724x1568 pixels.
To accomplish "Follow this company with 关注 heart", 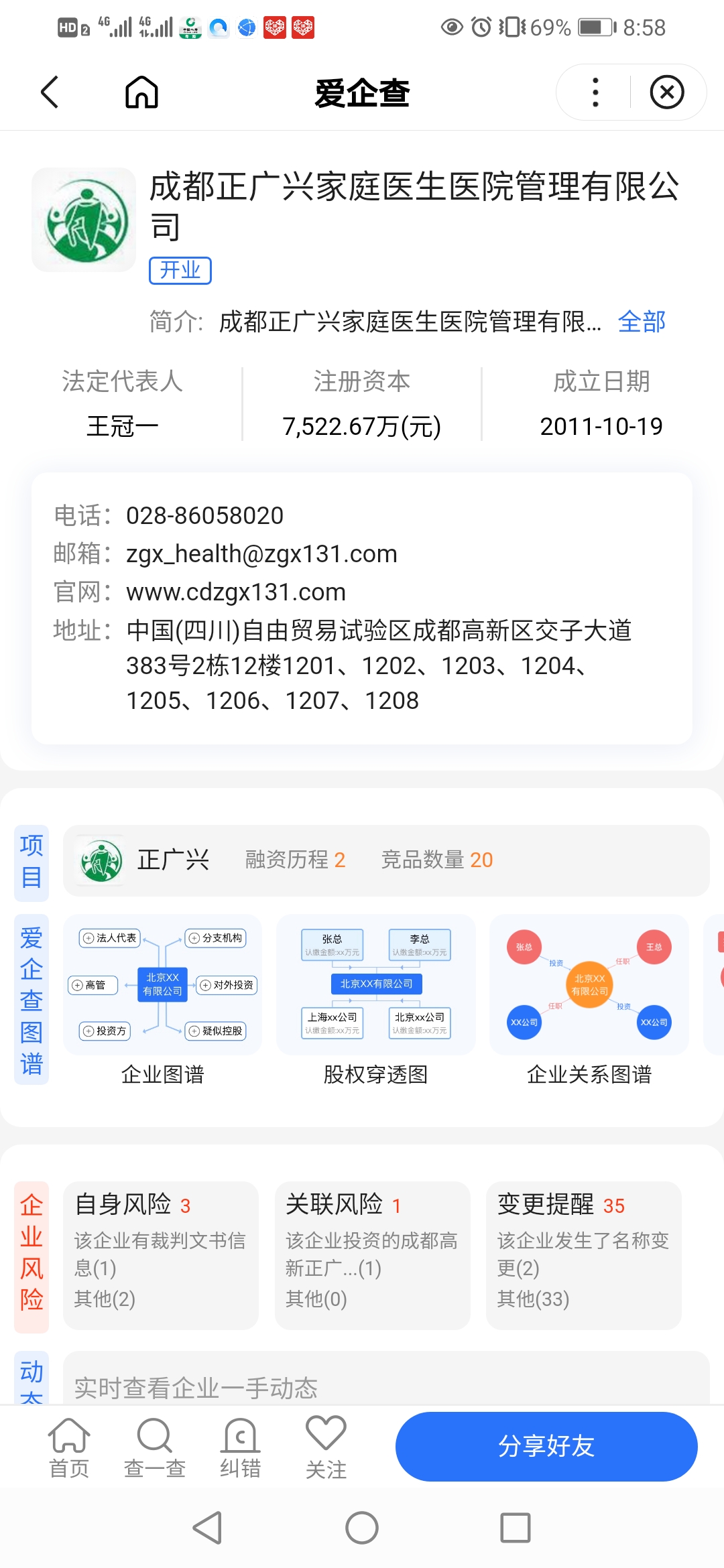I will pyautogui.click(x=326, y=1447).
